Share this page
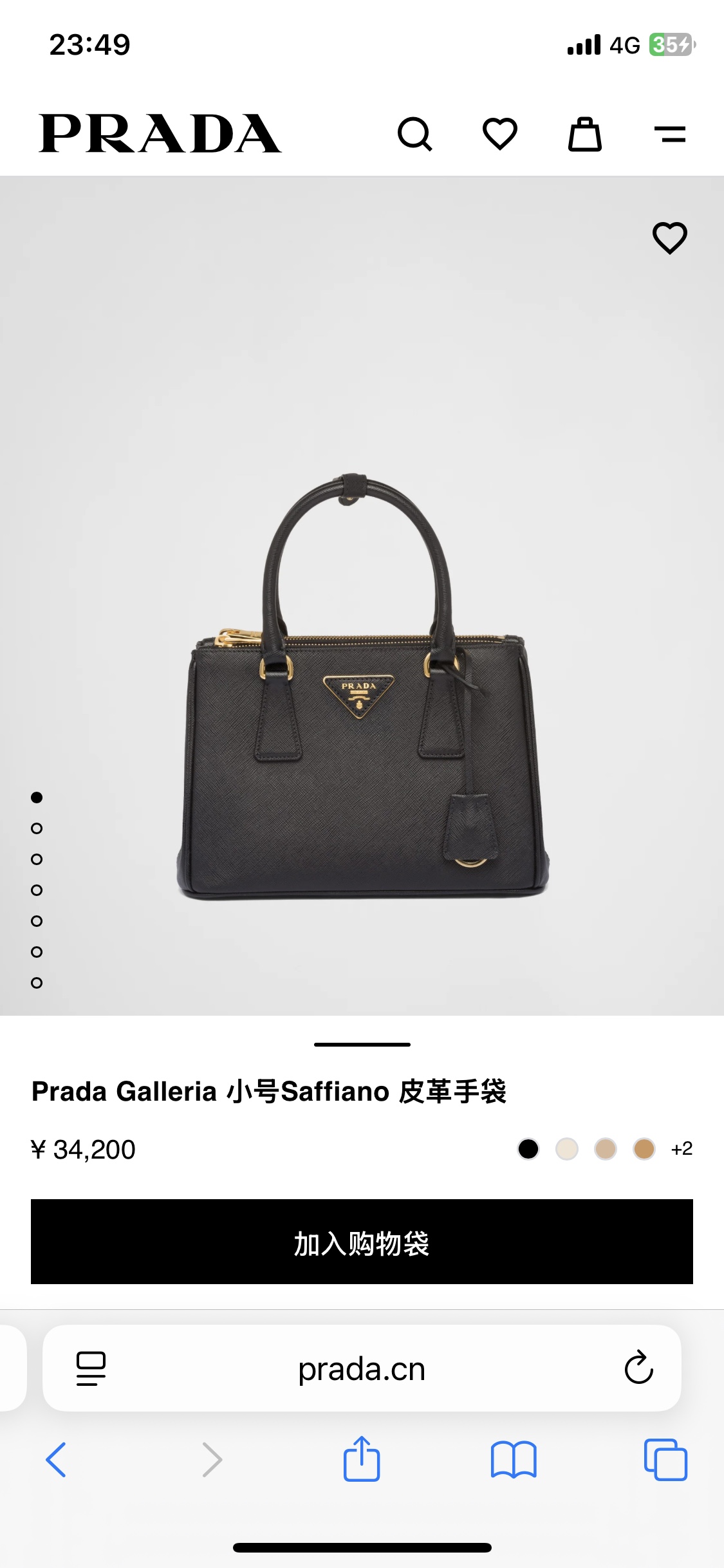This screenshot has width=724, height=1568. point(362,1459)
